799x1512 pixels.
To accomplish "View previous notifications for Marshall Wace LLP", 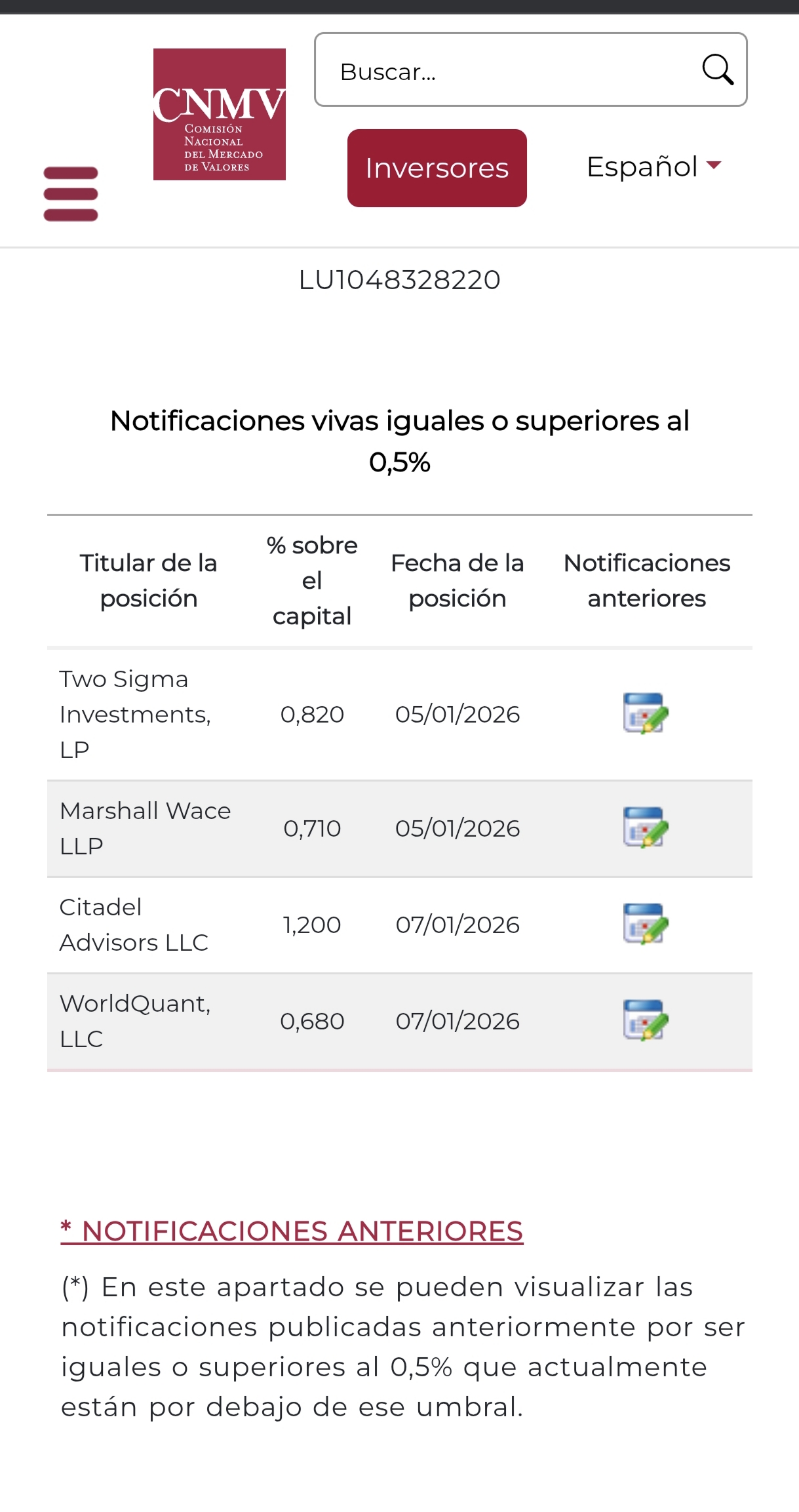I will tap(646, 827).
